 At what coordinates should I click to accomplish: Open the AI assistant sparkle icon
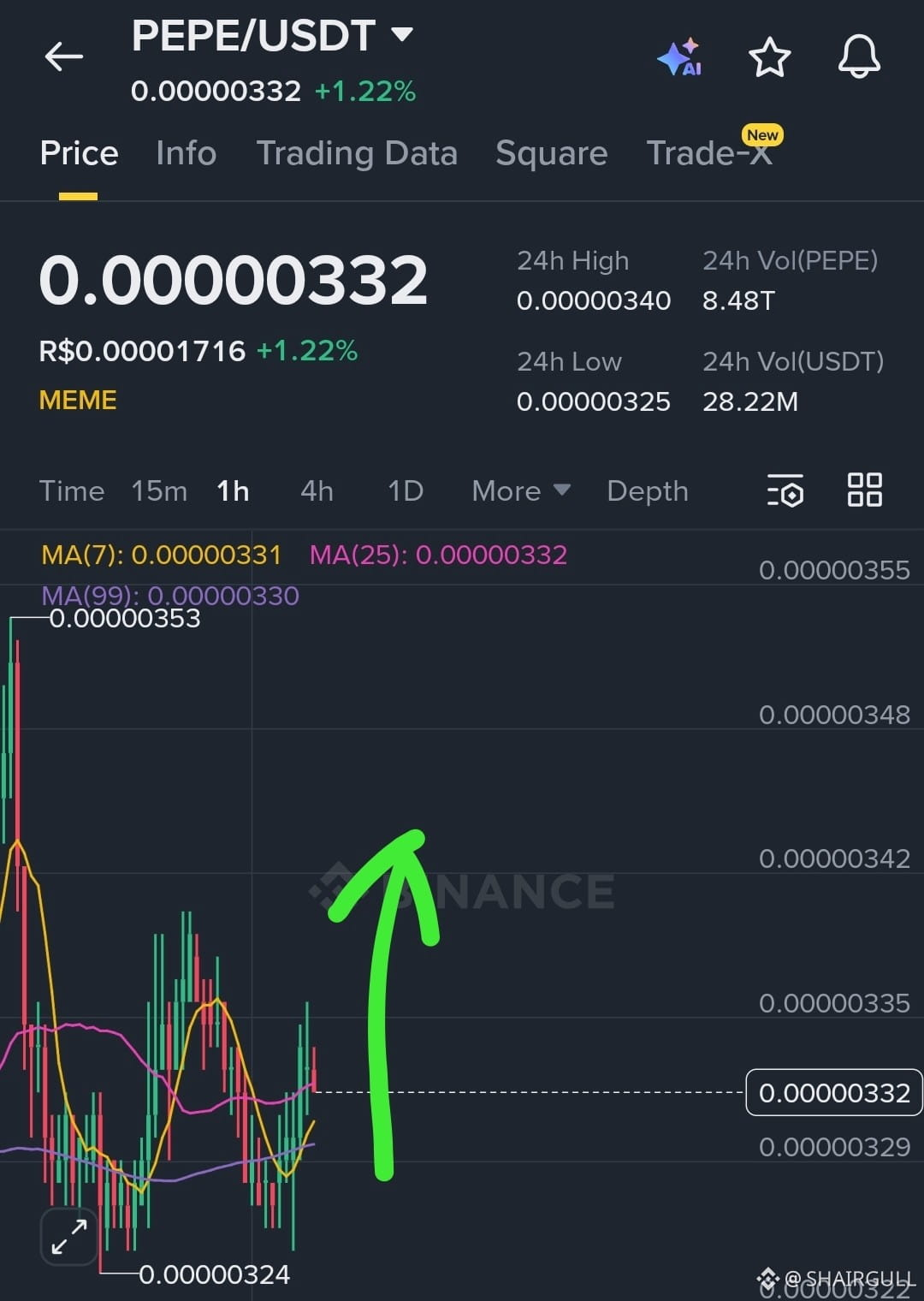pyautogui.click(x=680, y=57)
